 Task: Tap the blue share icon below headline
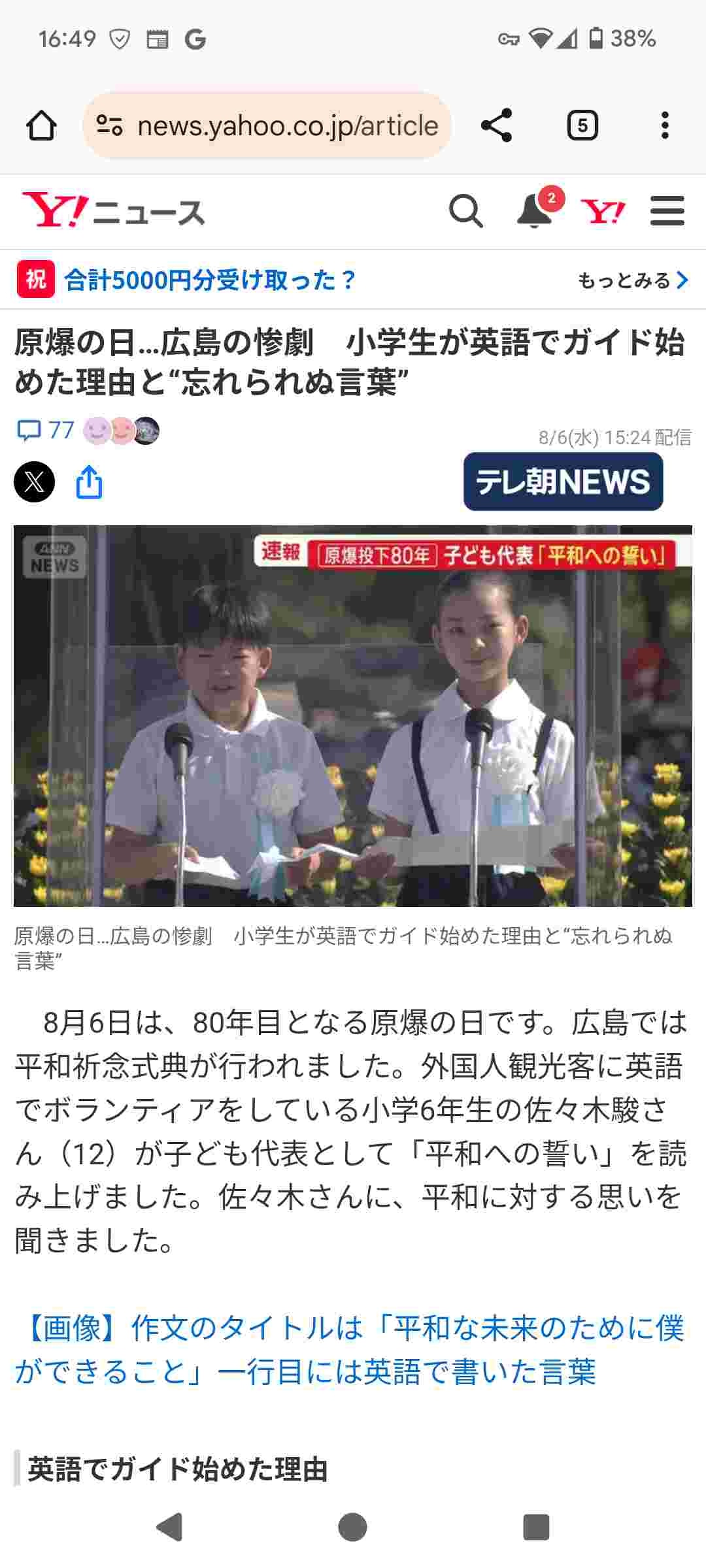click(89, 482)
